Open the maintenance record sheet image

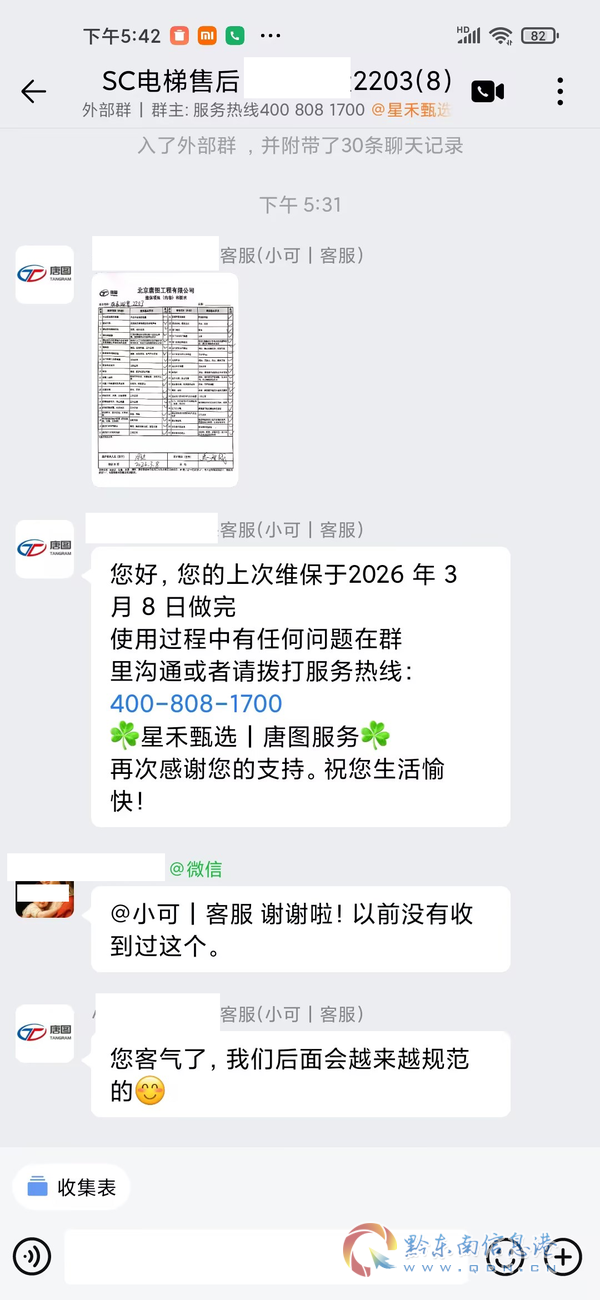pos(165,380)
